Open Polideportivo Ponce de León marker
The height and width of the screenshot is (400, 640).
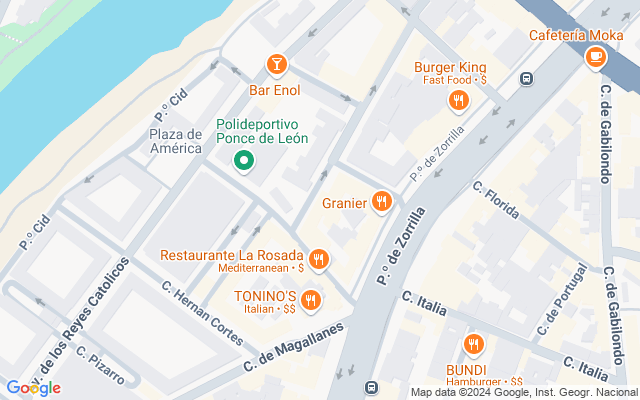242,159
